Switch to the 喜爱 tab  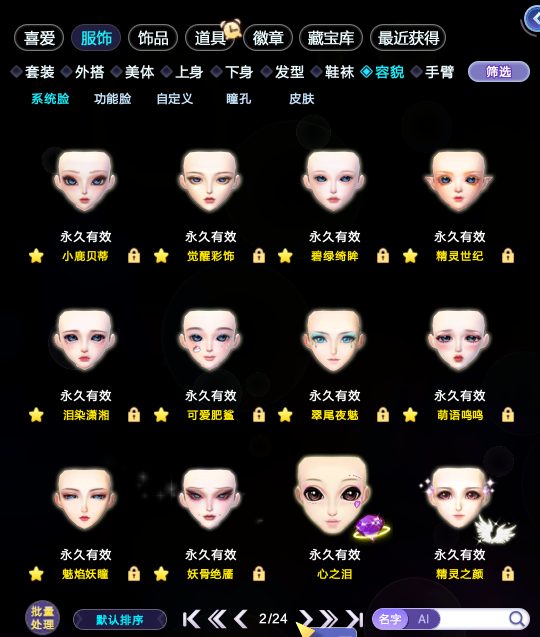tap(39, 38)
